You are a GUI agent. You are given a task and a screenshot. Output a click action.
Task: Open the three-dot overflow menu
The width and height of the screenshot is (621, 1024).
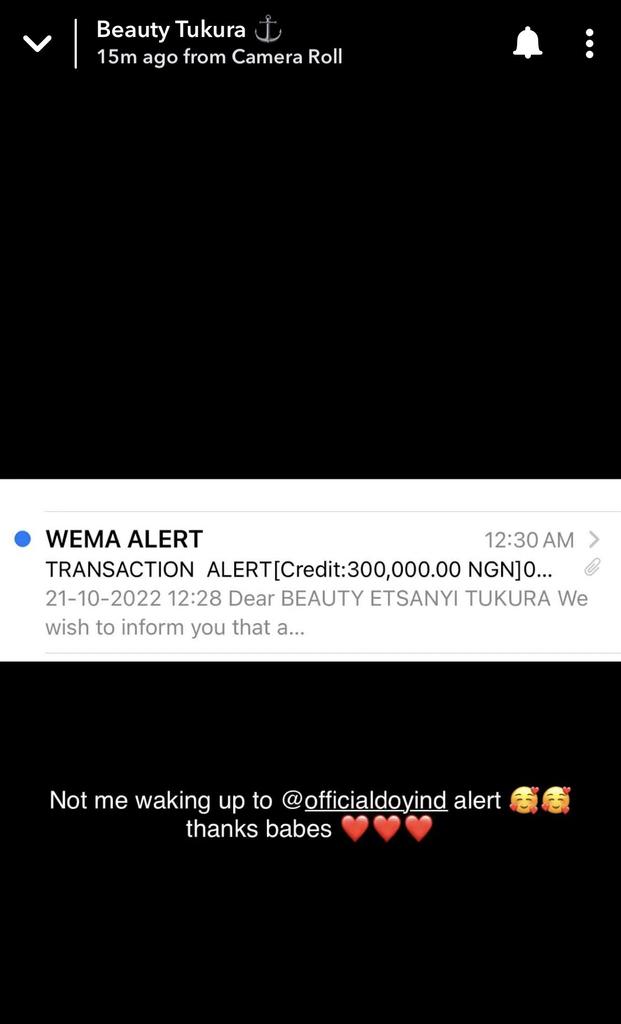click(589, 43)
